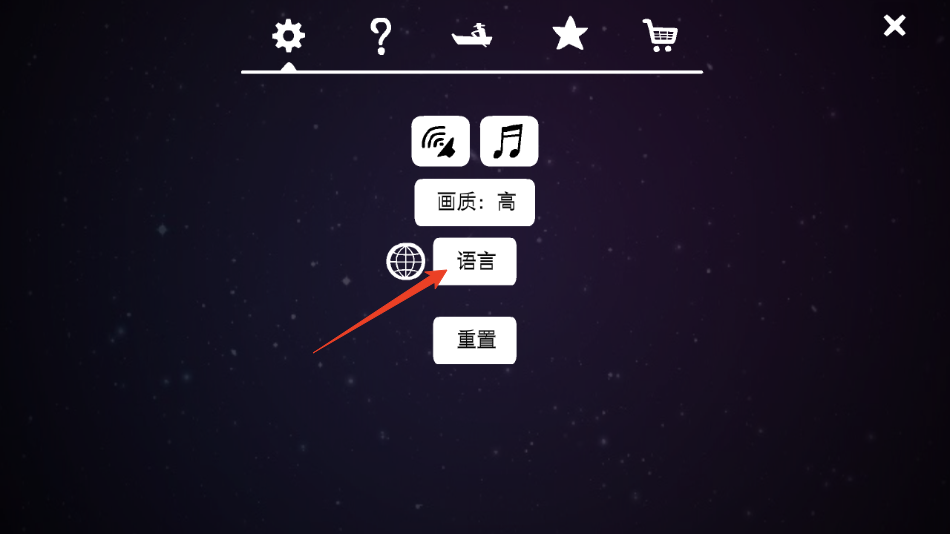
Task: Open the settings gear tab
Action: [x=288, y=36]
